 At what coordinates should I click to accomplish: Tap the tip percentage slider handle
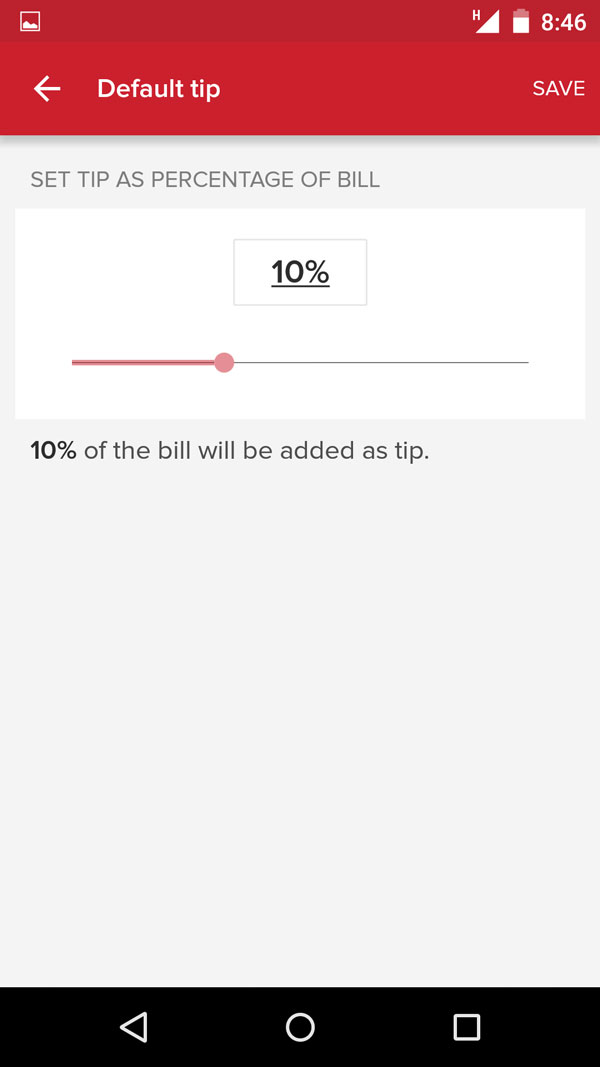[224, 363]
